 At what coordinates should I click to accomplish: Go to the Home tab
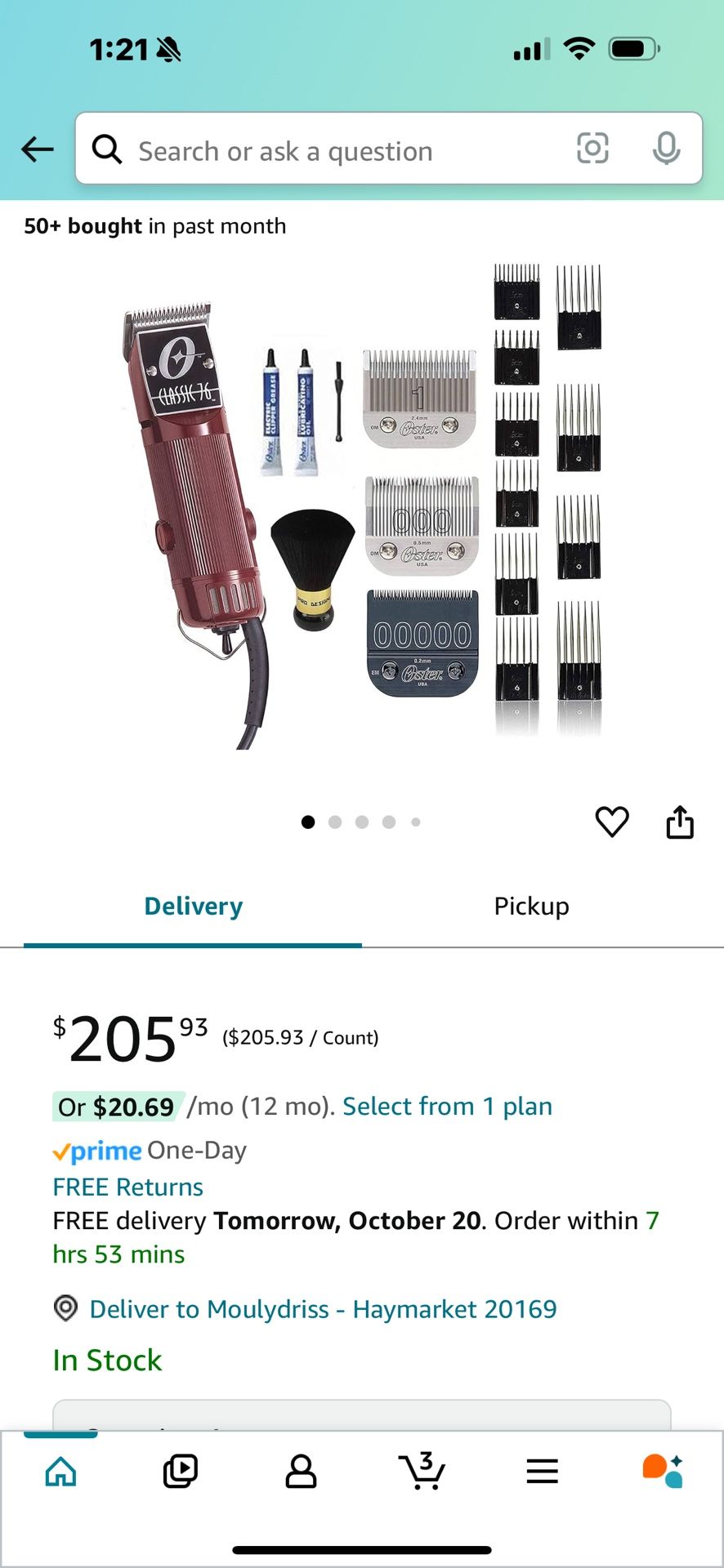tap(60, 1472)
